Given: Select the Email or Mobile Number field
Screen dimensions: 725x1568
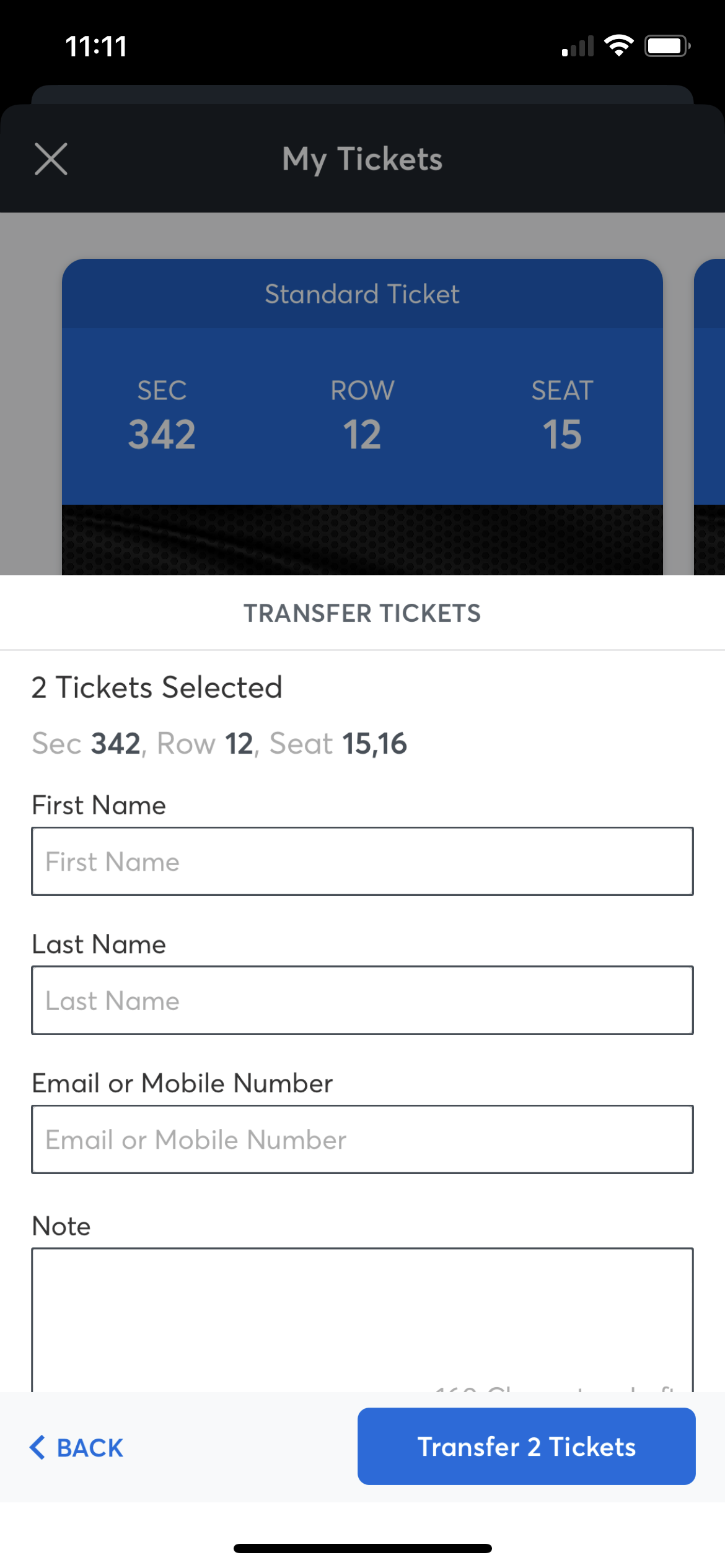Looking at the screenshot, I should point(362,1139).
